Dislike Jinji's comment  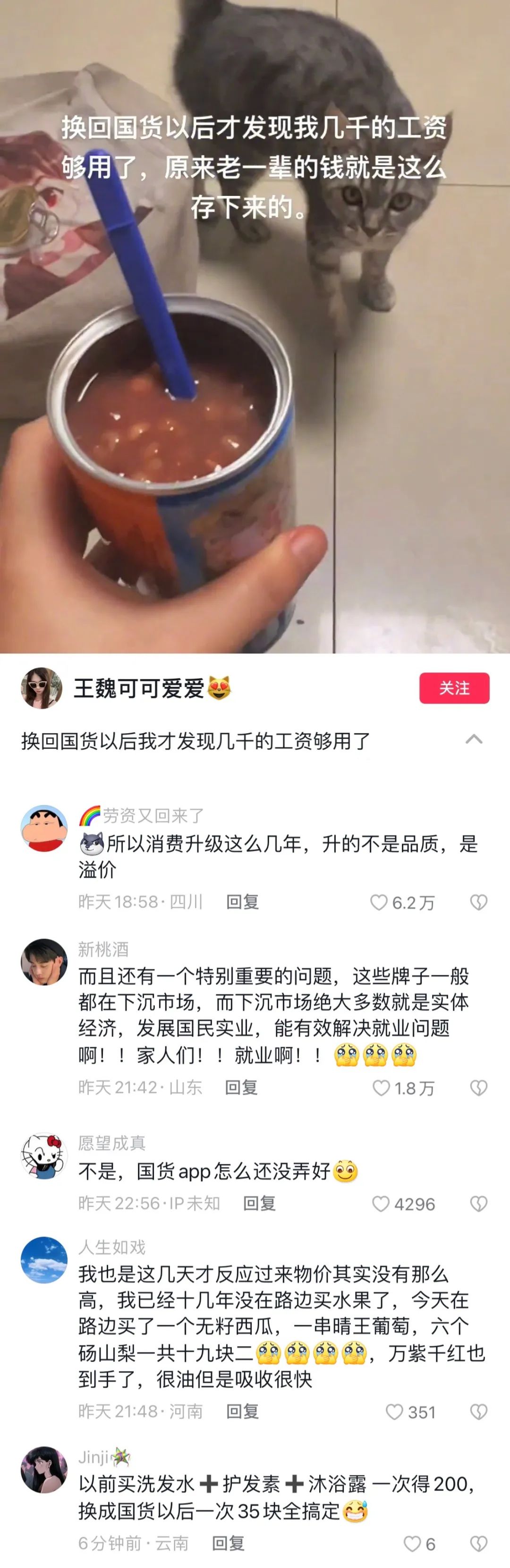(479, 1543)
